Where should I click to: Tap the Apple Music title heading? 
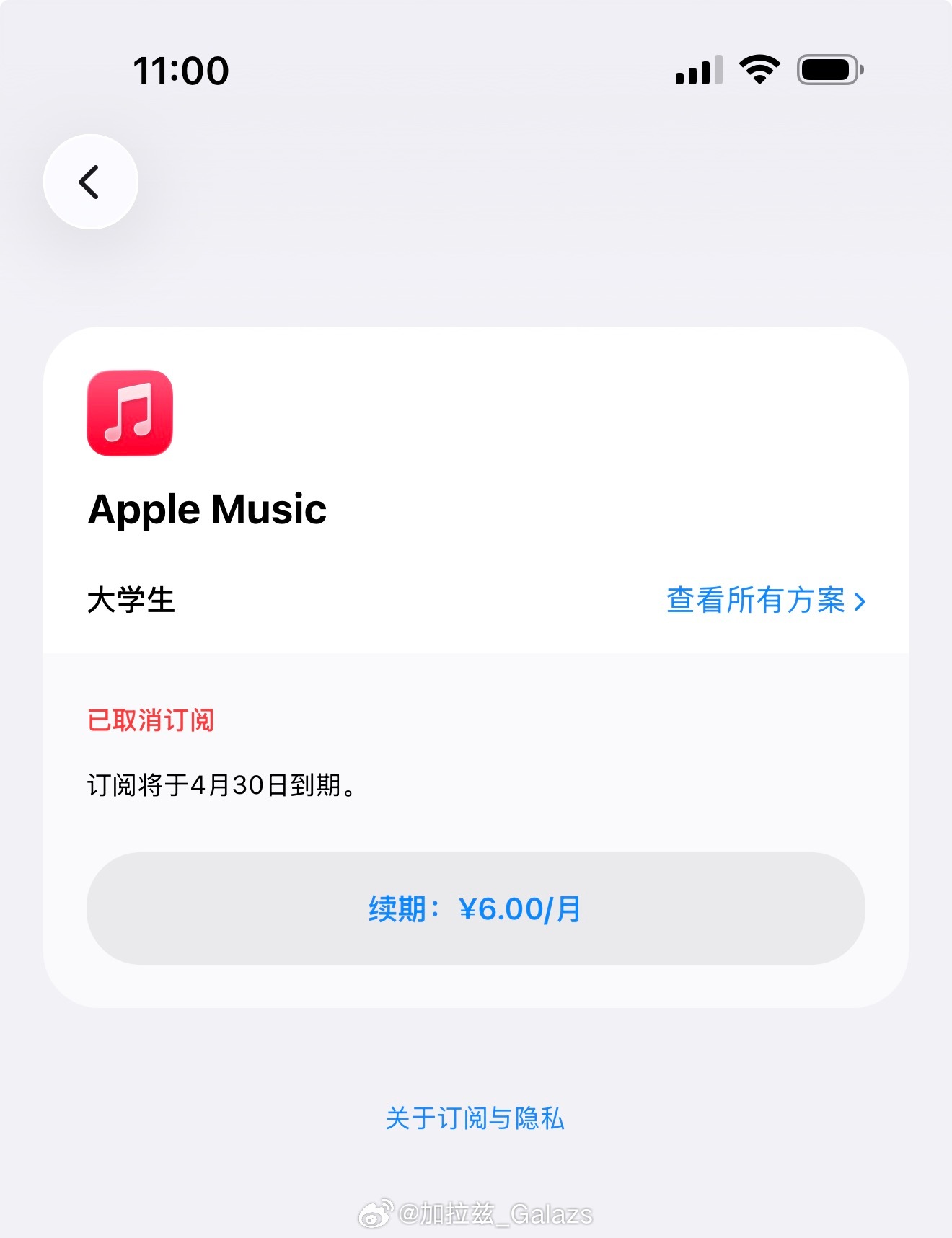(x=207, y=509)
